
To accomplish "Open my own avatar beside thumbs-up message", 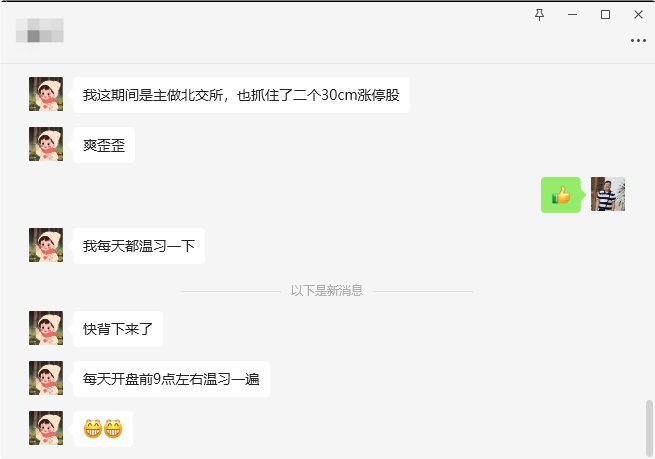I will click(607, 194).
